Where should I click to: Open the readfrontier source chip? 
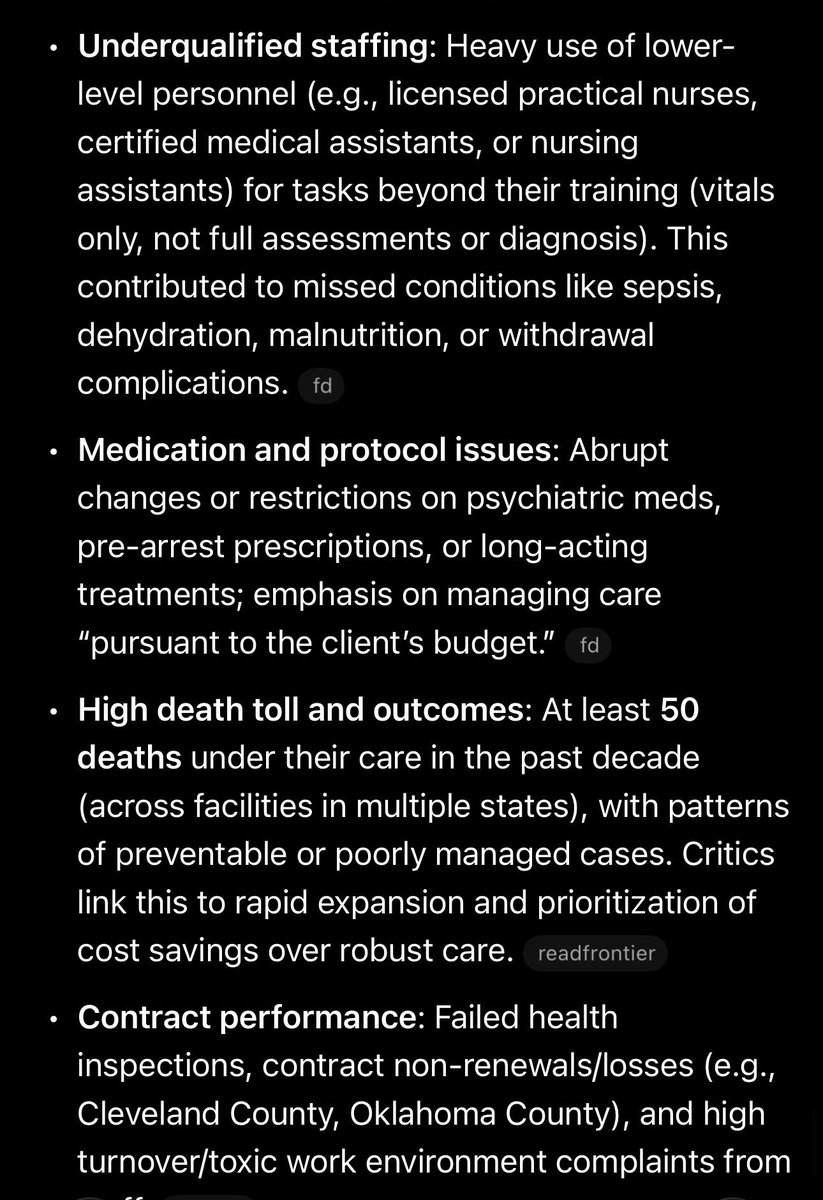click(x=595, y=953)
